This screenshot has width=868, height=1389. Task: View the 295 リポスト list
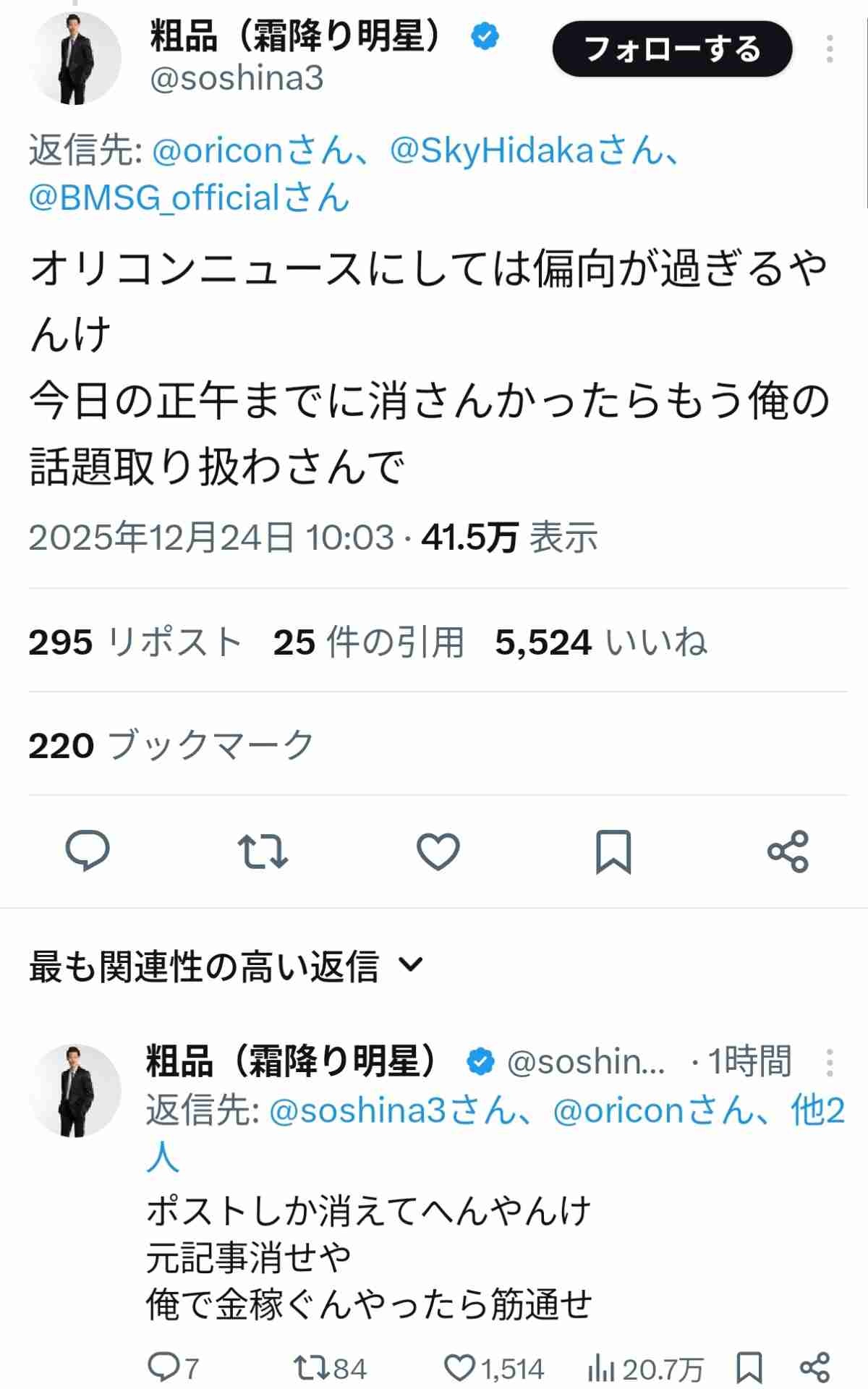point(135,642)
